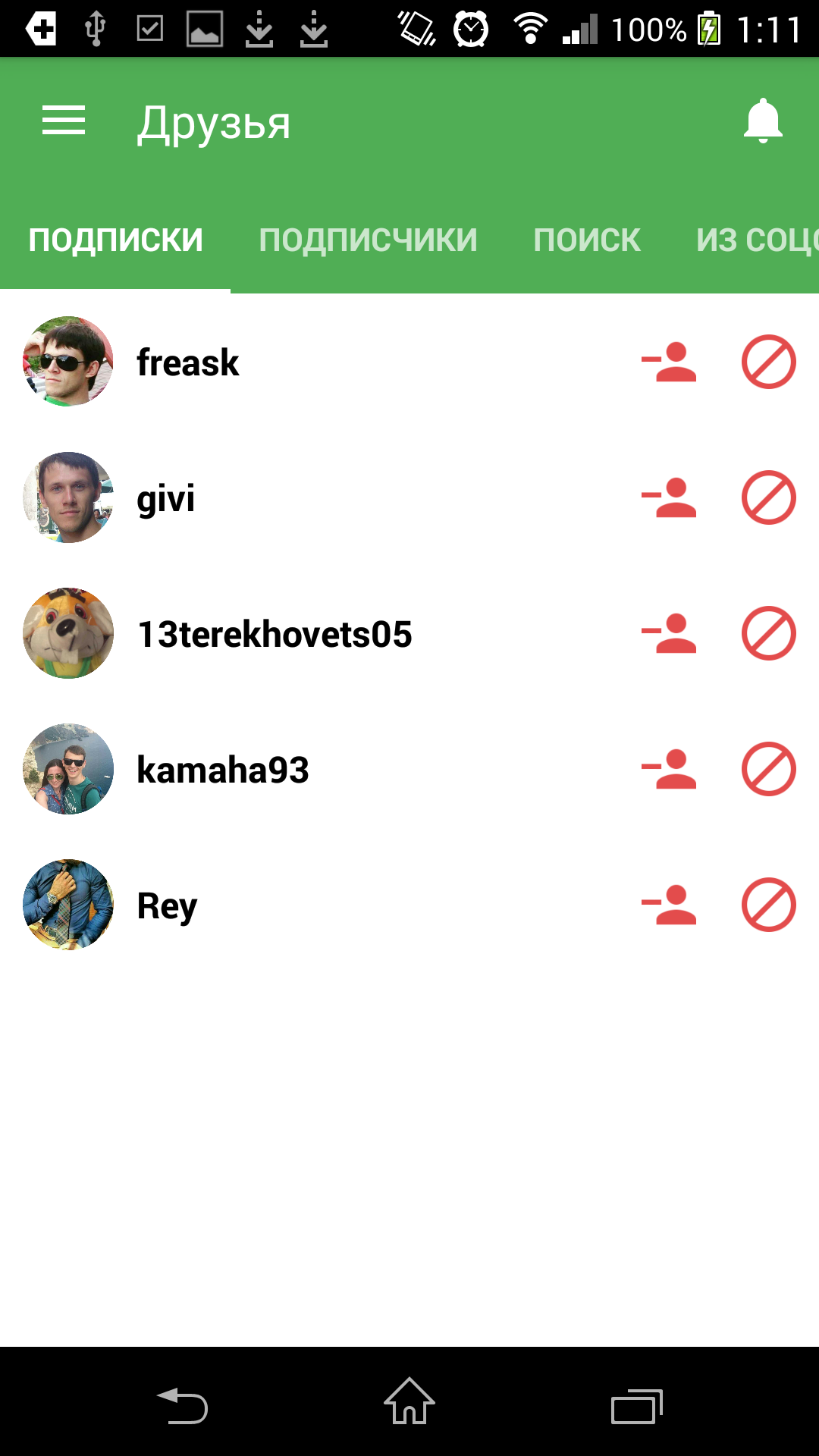Block the user givi

768,498
